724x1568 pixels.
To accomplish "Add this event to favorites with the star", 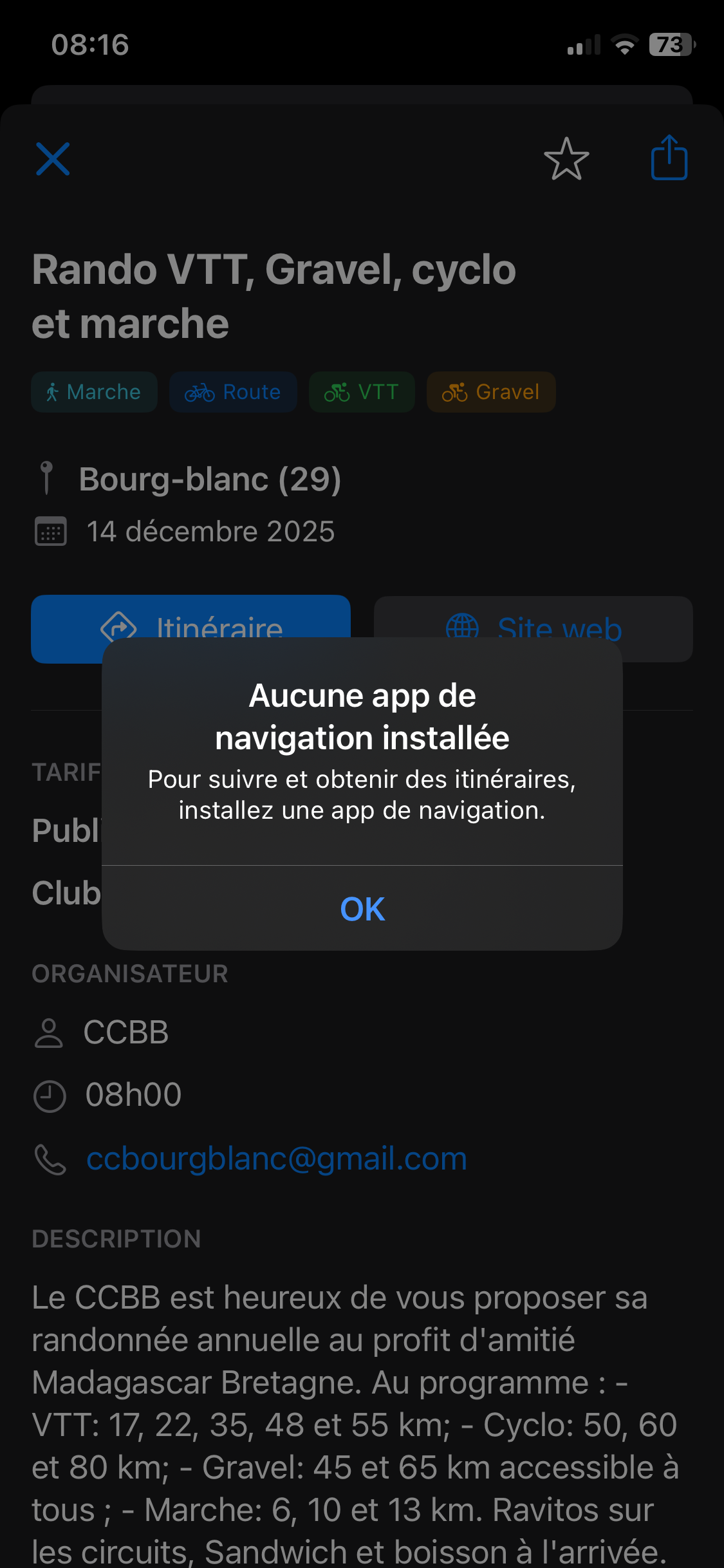I will [x=566, y=159].
